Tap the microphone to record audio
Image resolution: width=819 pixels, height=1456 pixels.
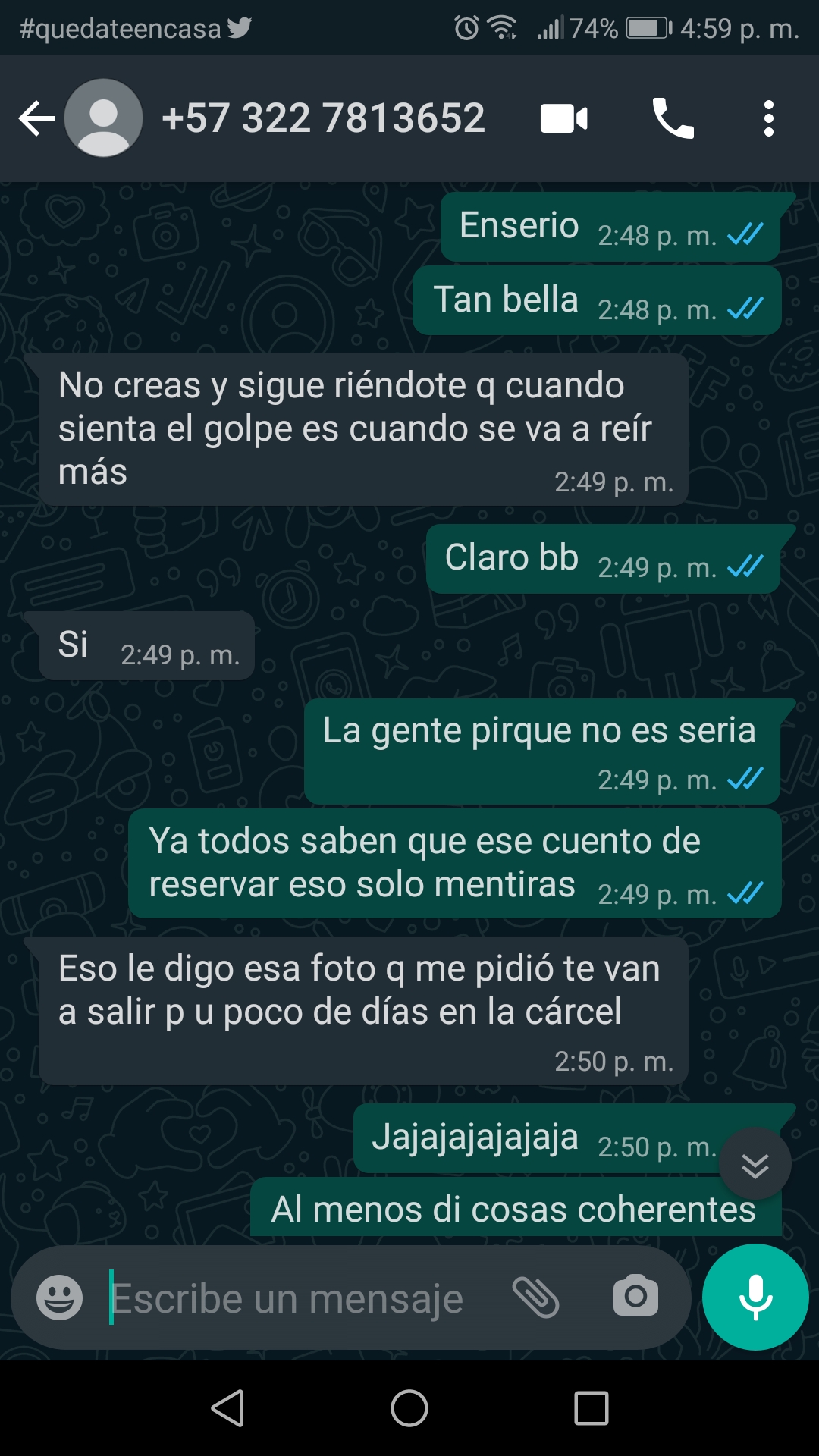click(x=755, y=1298)
